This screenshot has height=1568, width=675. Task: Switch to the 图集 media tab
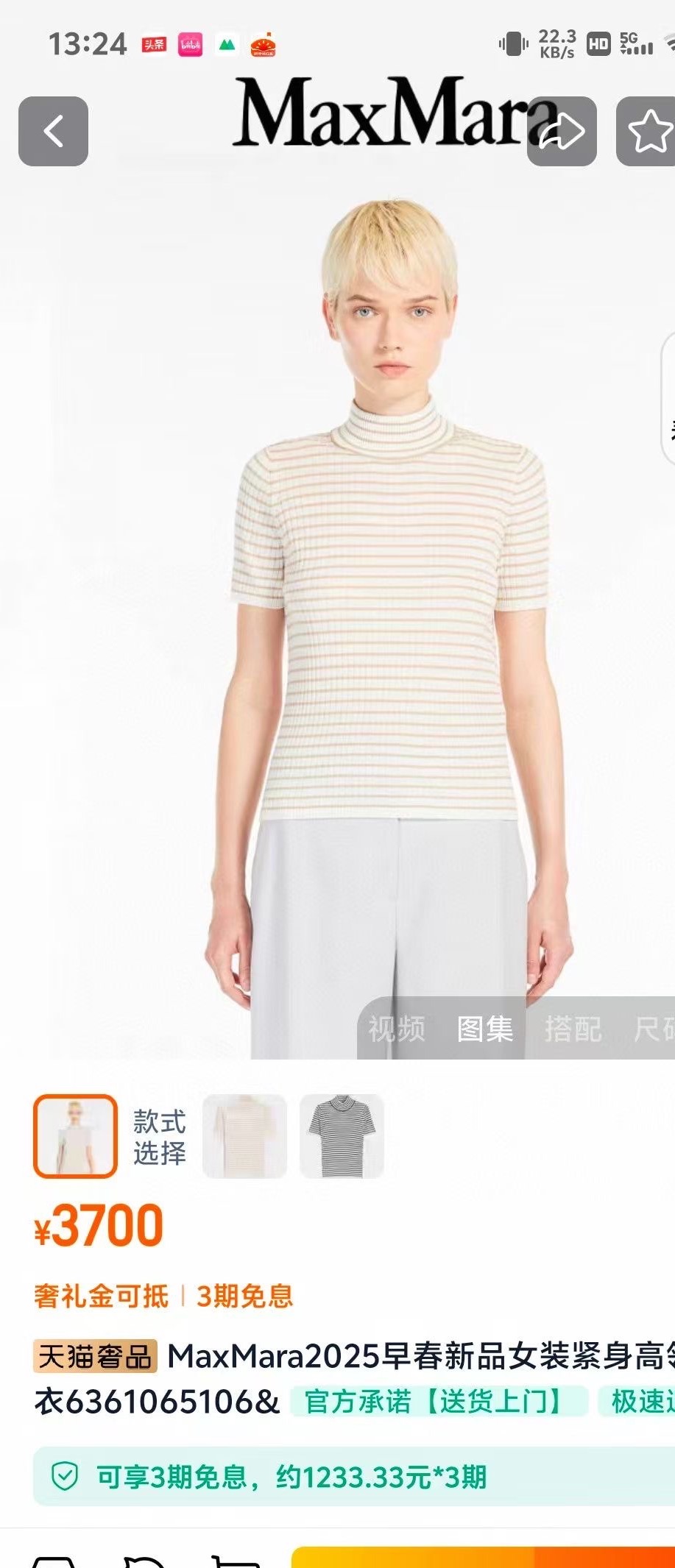click(485, 1028)
